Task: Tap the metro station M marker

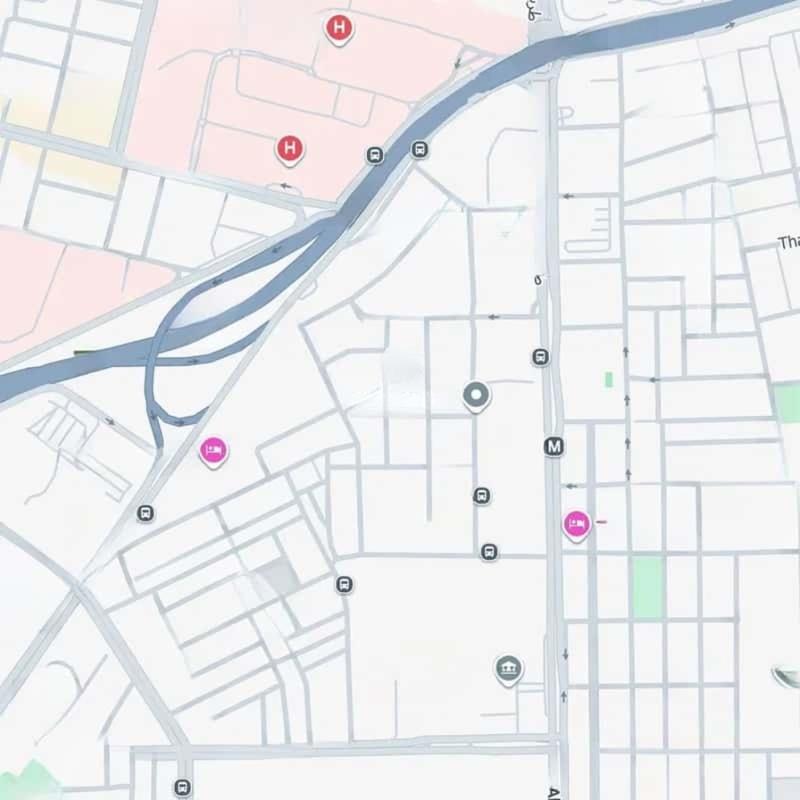Action: pyautogui.click(x=554, y=447)
